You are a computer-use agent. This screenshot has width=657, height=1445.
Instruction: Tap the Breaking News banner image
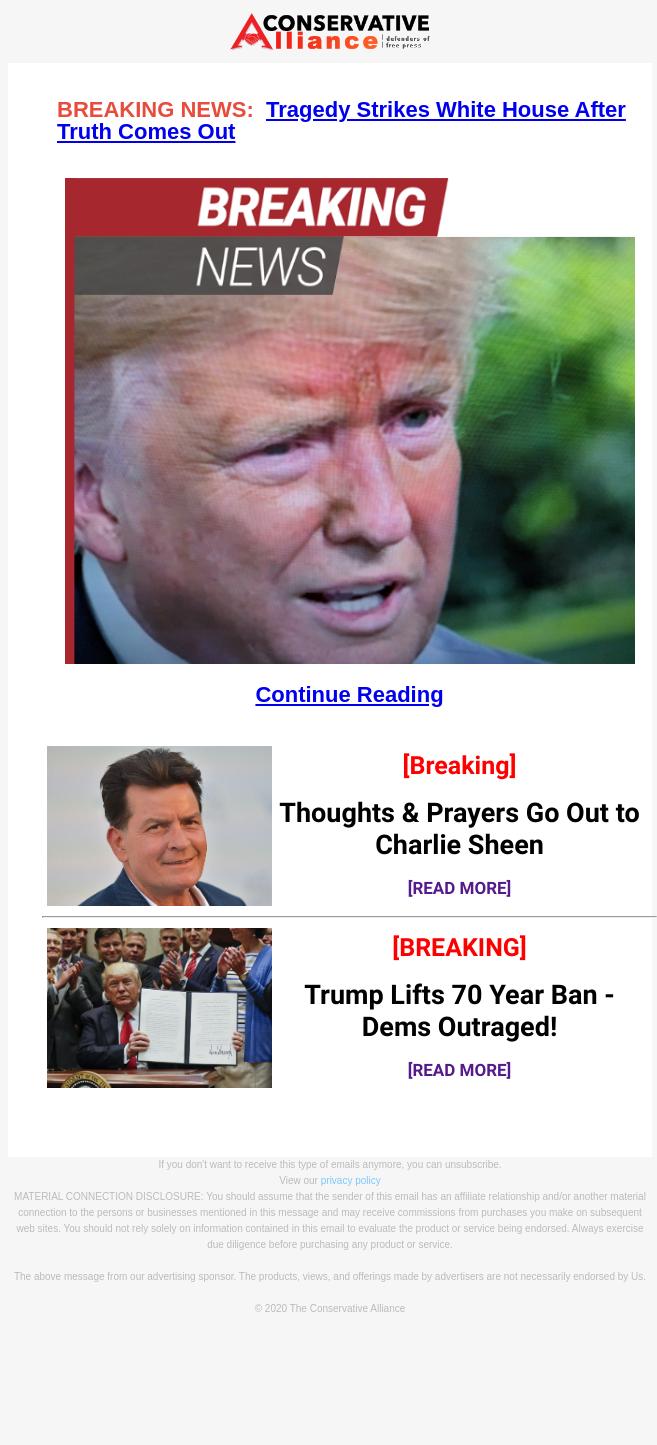[349, 420]
